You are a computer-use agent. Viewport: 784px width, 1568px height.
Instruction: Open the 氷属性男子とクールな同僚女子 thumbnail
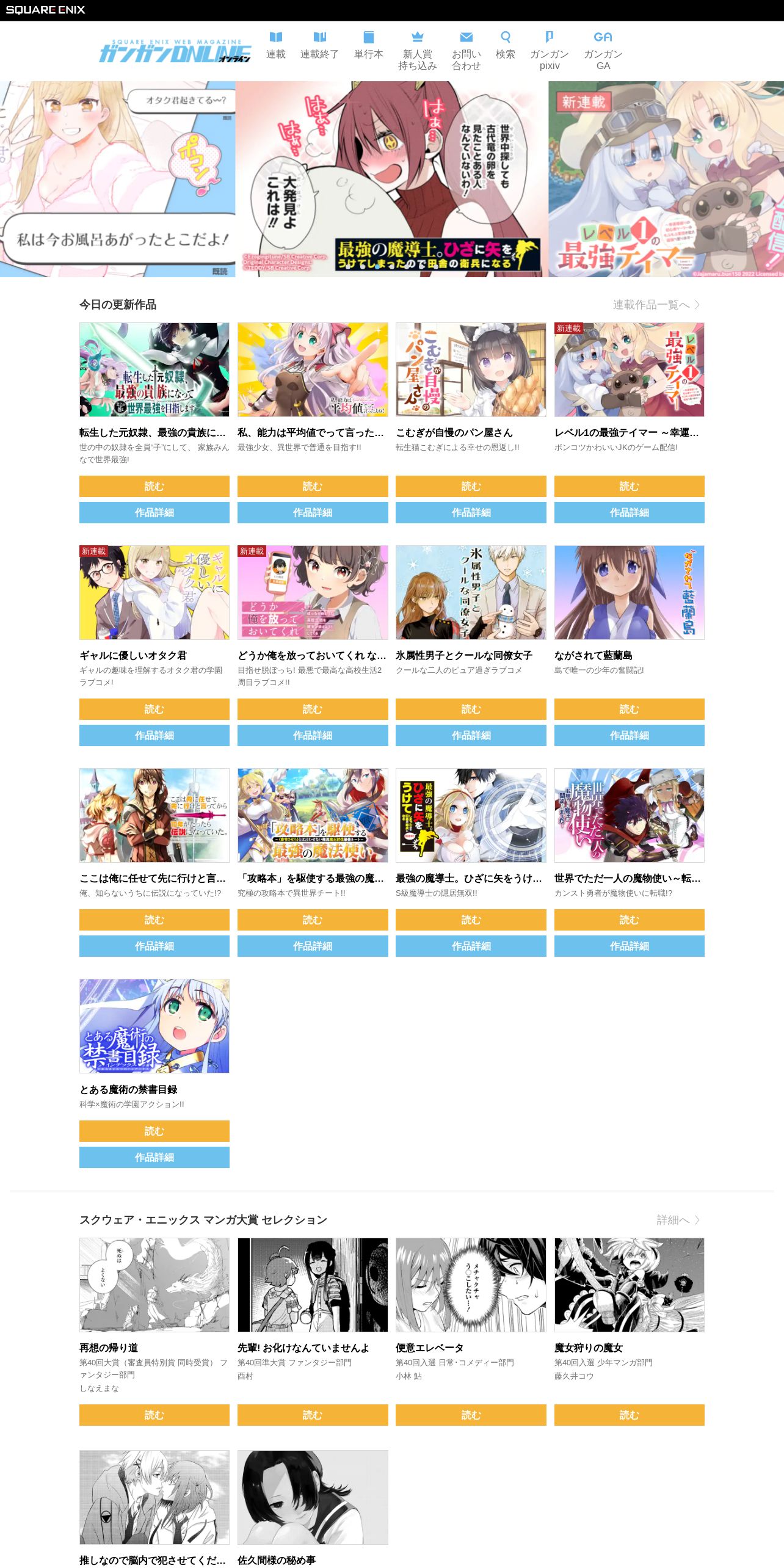(471, 592)
